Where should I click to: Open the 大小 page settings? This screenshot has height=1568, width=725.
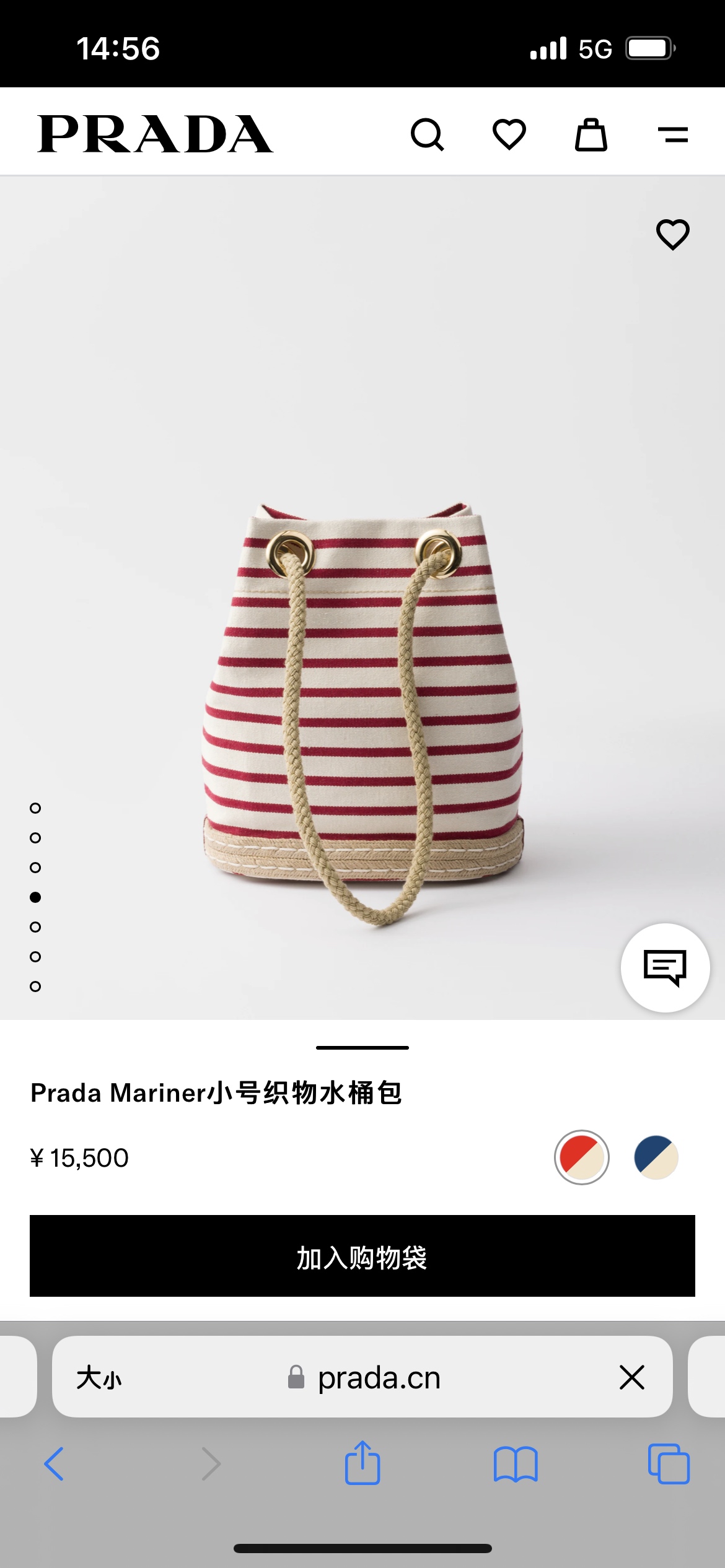click(x=99, y=1378)
